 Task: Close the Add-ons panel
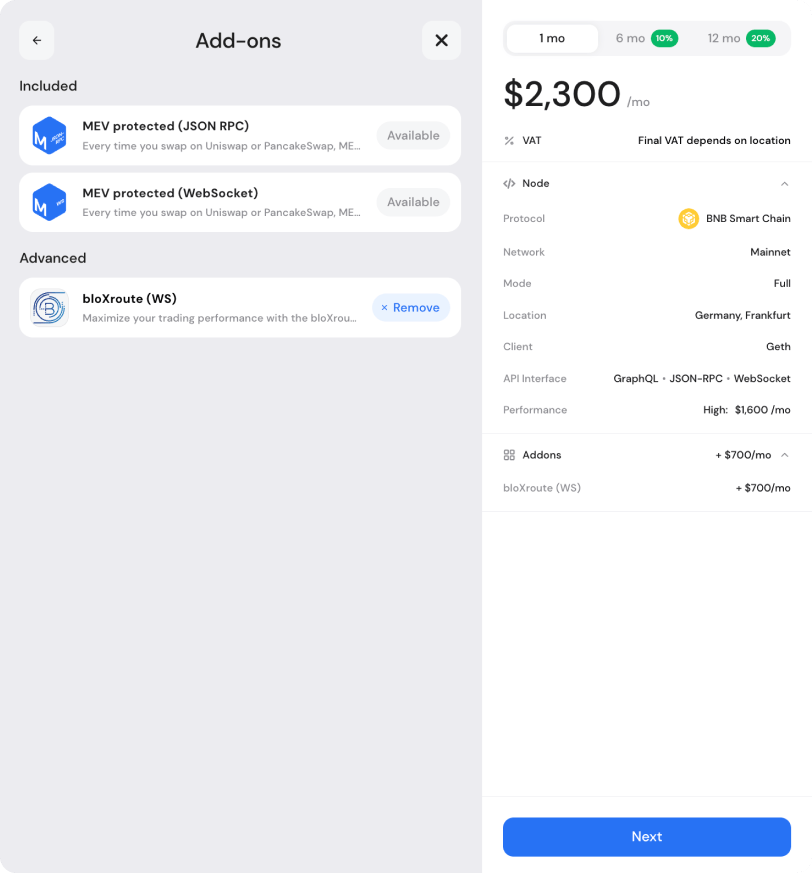[x=441, y=41]
